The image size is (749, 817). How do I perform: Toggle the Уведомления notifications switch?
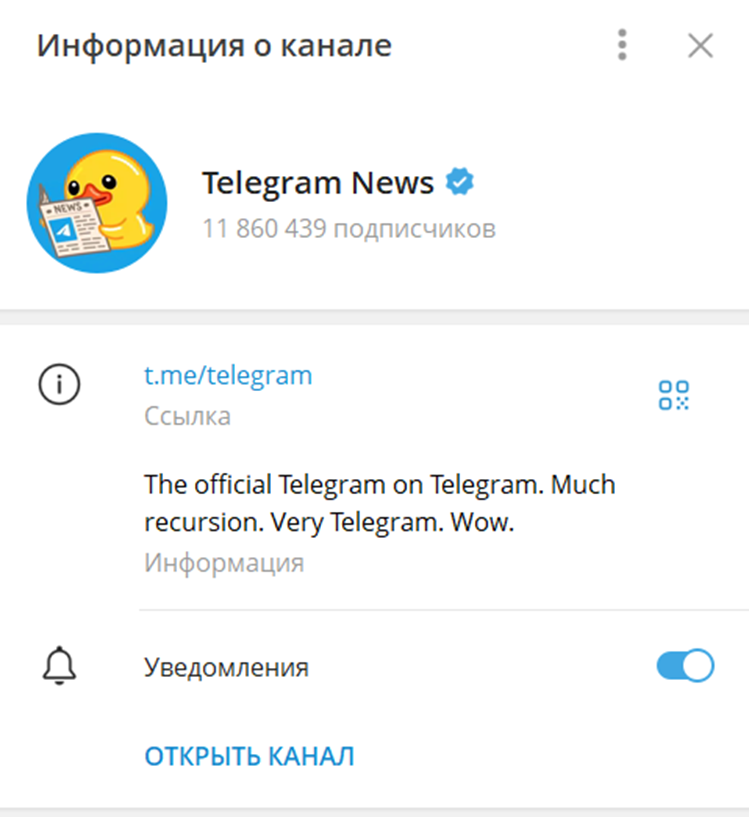[685, 666]
